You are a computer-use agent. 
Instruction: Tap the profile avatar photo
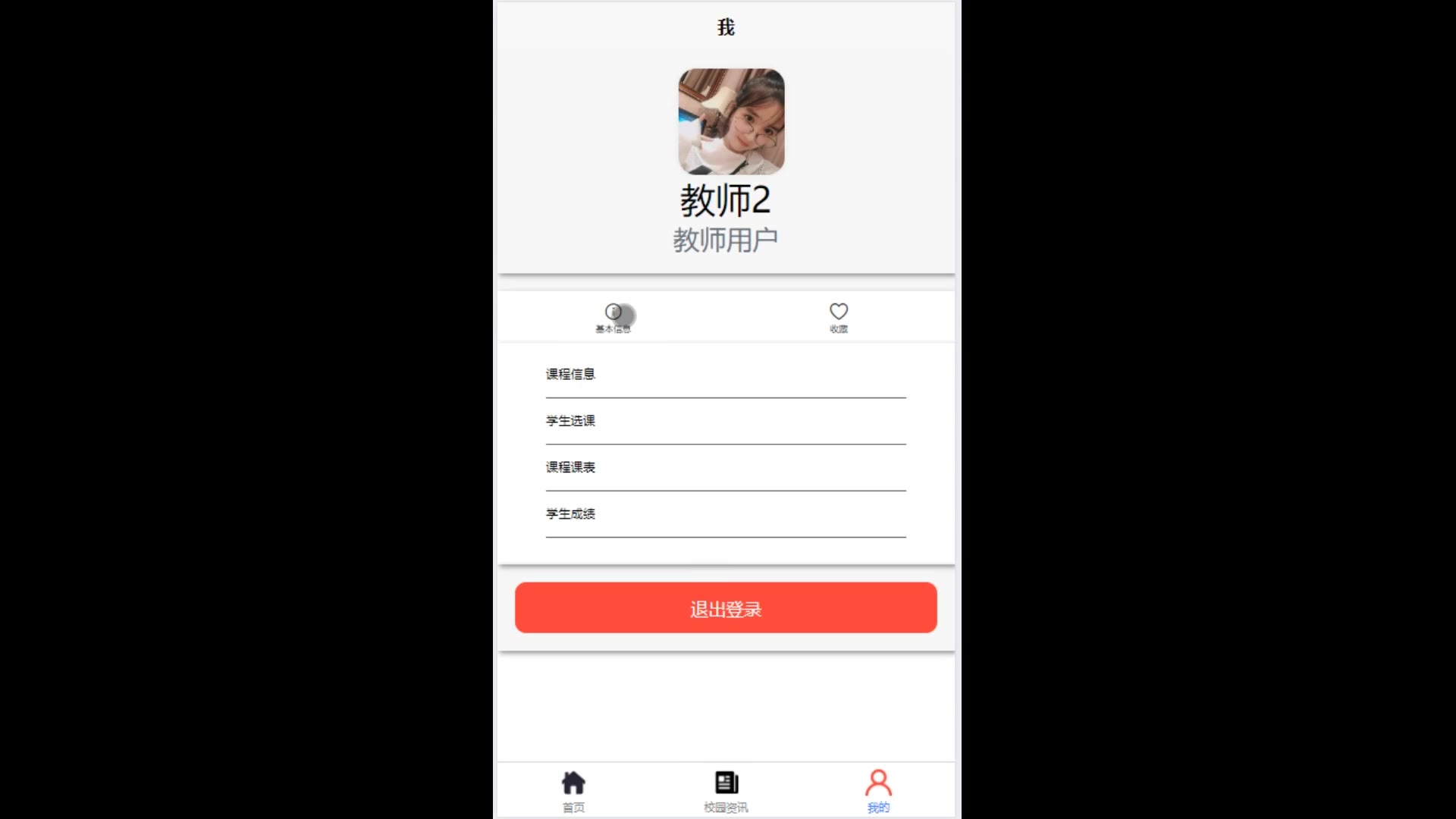tap(731, 122)
